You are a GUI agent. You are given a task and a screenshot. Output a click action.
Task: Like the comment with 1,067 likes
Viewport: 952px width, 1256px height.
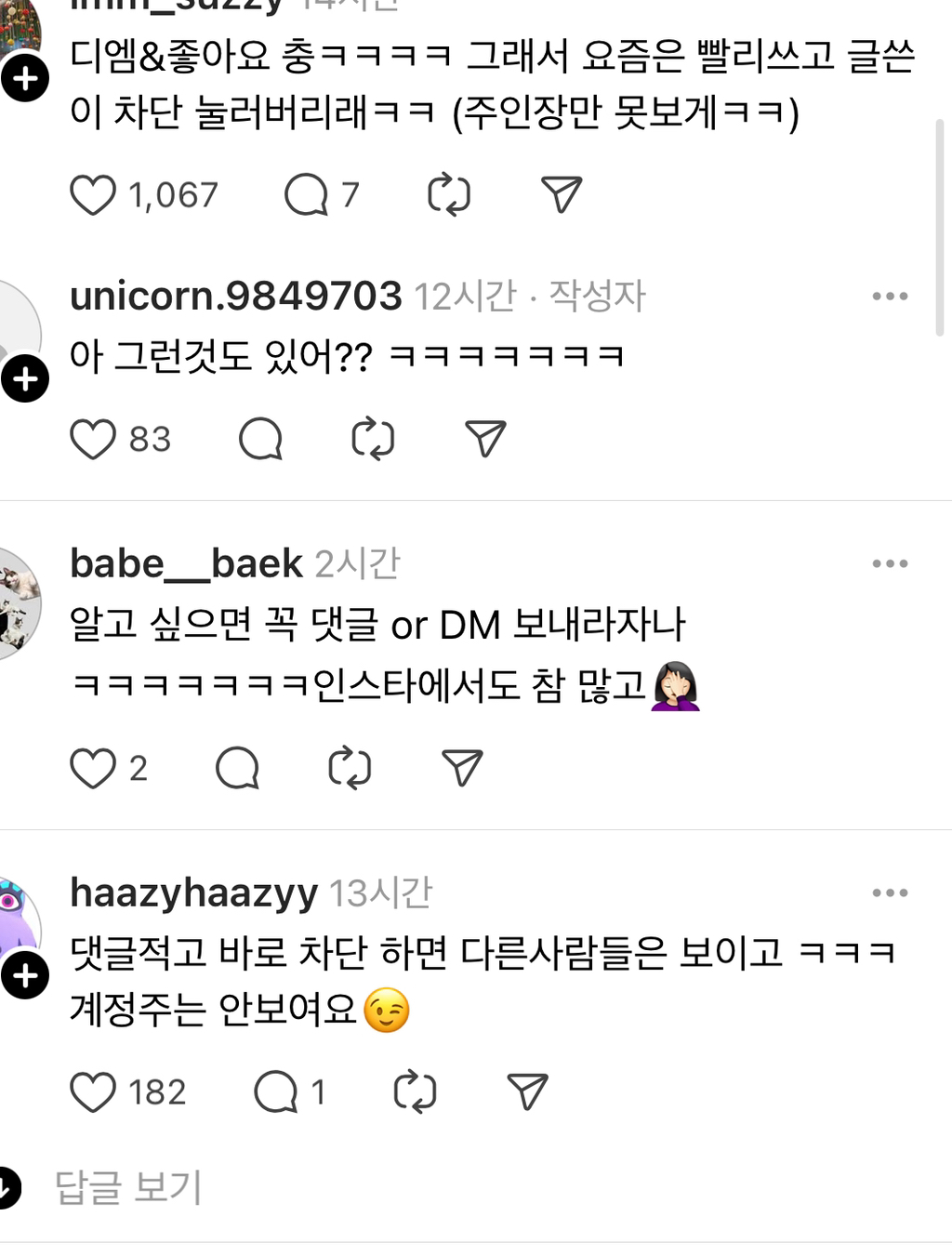pos(93,195)
